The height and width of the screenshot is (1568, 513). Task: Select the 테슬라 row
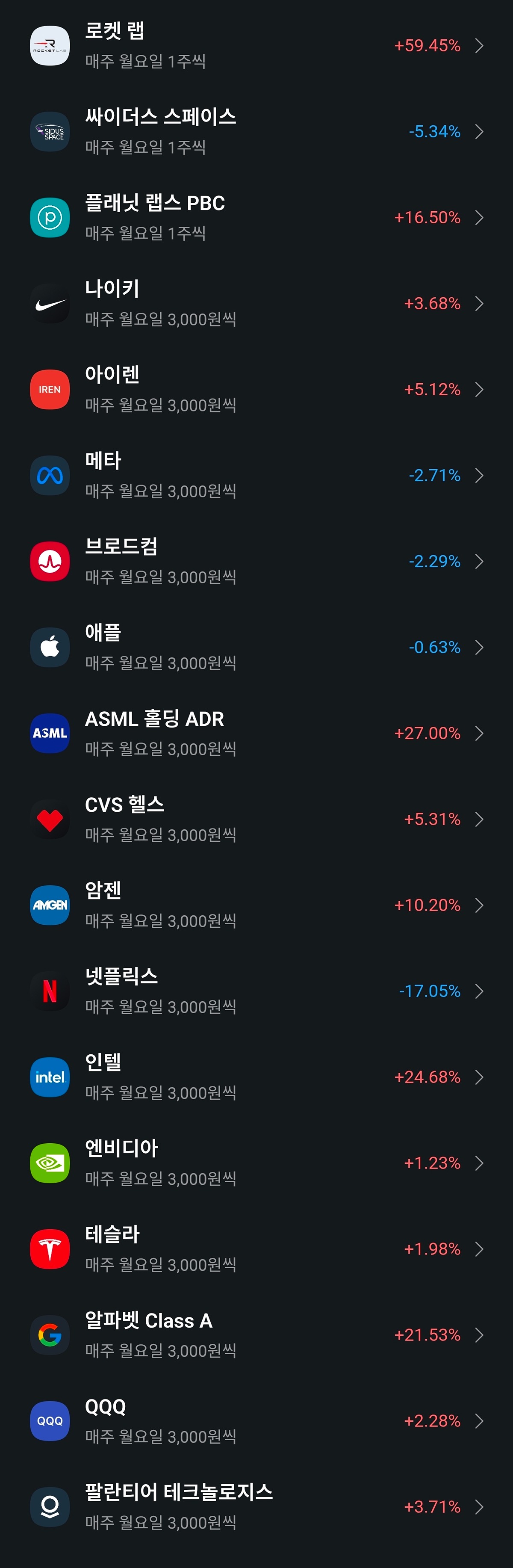tap(256, 1249)
